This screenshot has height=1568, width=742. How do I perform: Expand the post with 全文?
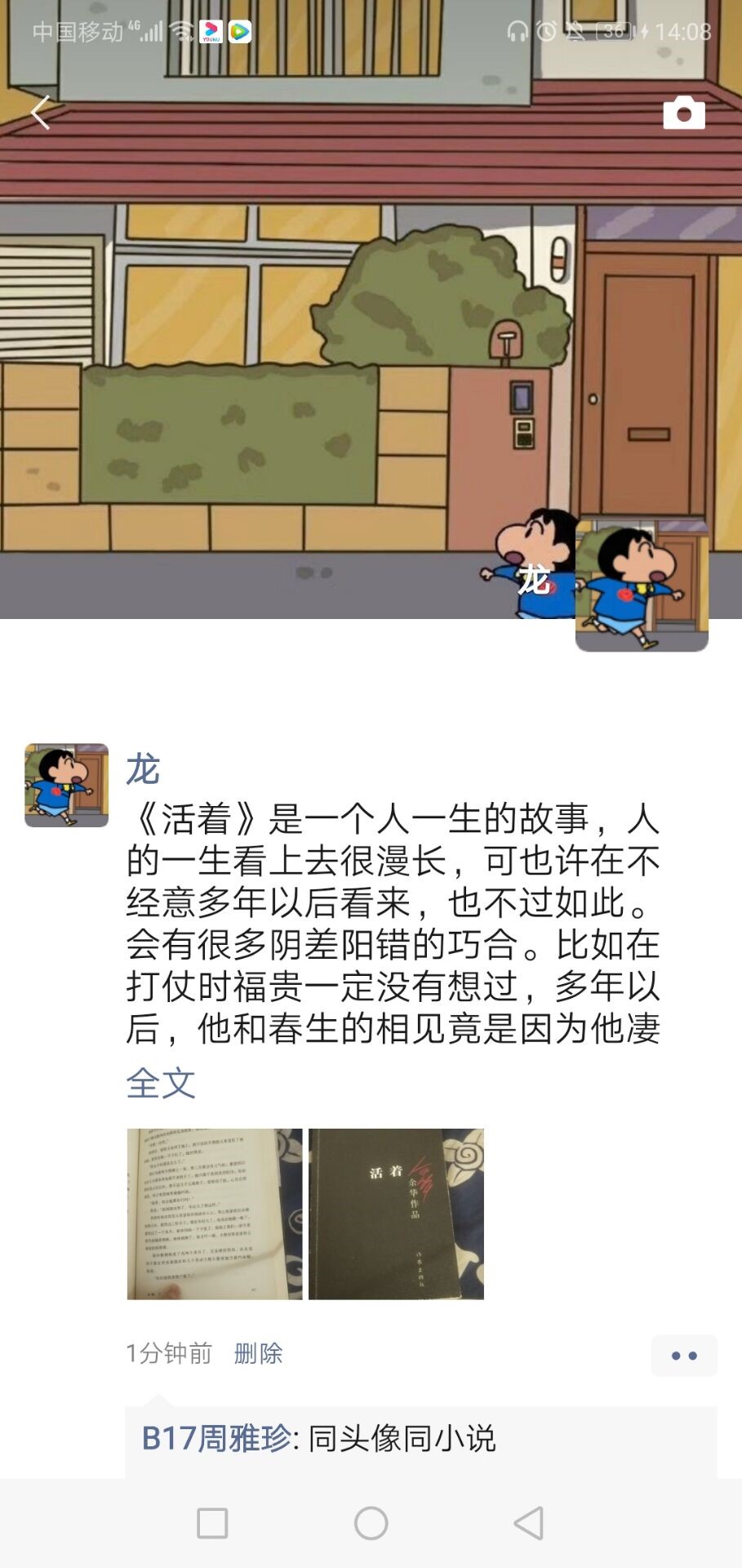(161, 1084)
